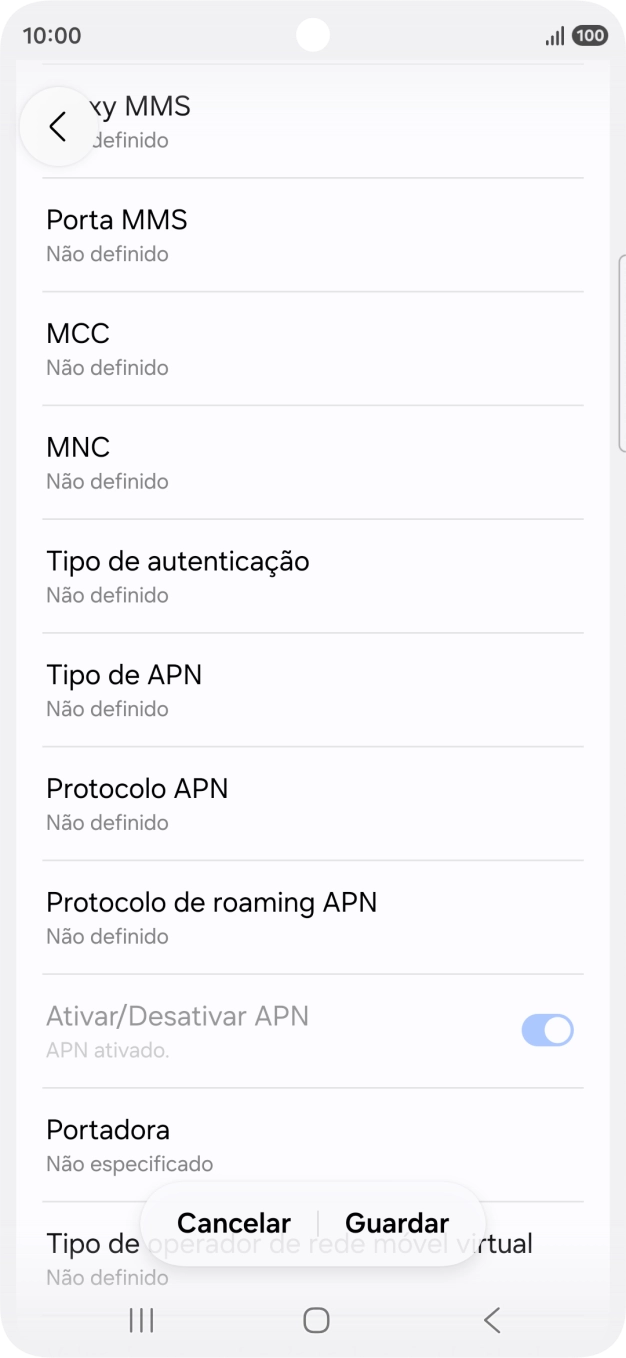Tap Cancelar to discard changes

click(234, 1223)
